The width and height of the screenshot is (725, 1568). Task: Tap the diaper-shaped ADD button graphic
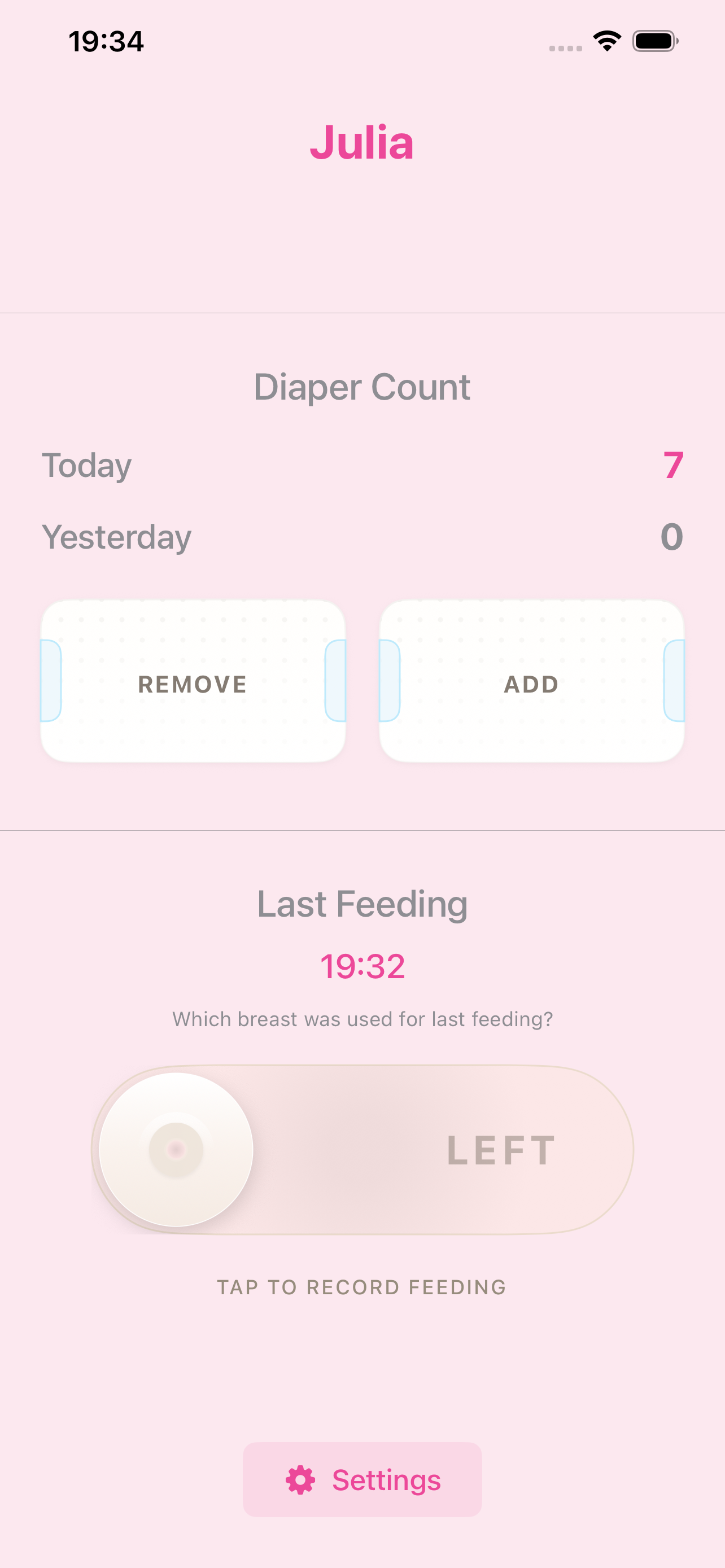tap(531, 684)
